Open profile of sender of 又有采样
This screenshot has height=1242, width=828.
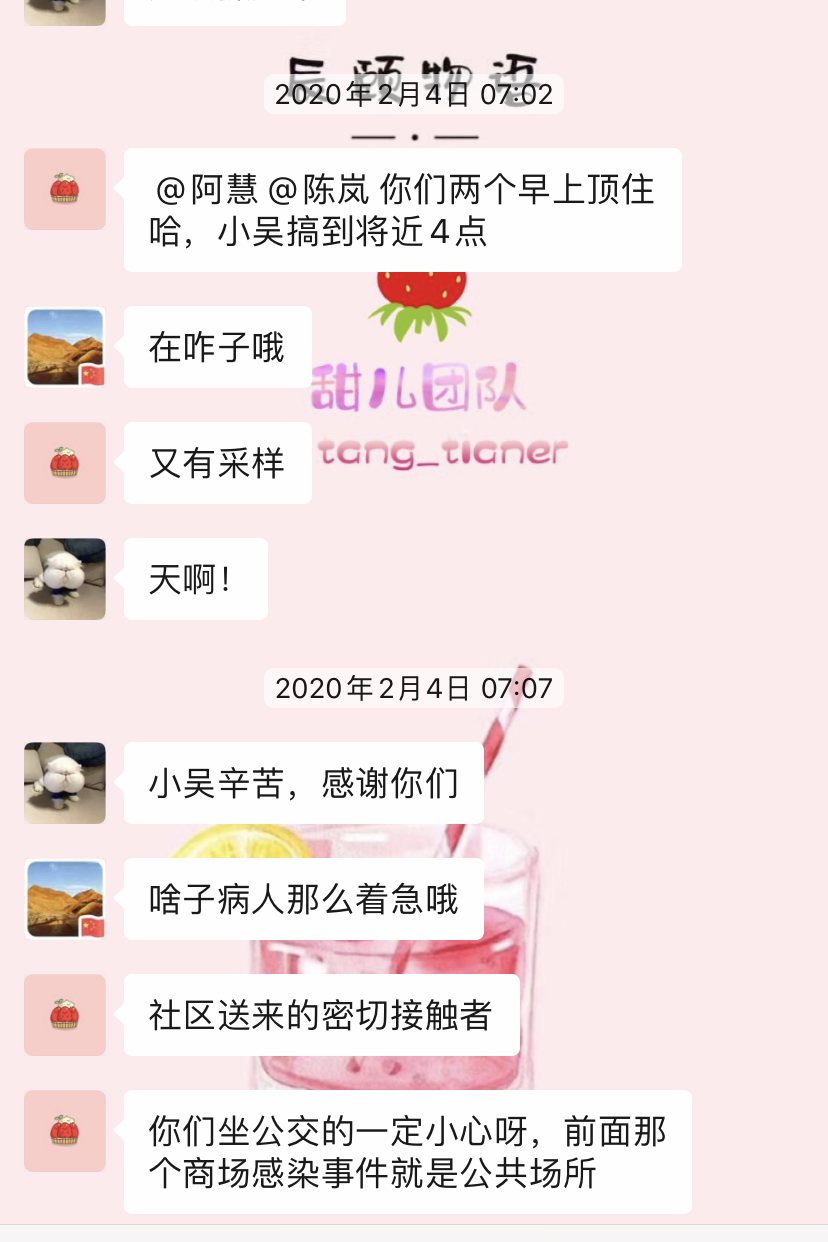coord(65,463)
